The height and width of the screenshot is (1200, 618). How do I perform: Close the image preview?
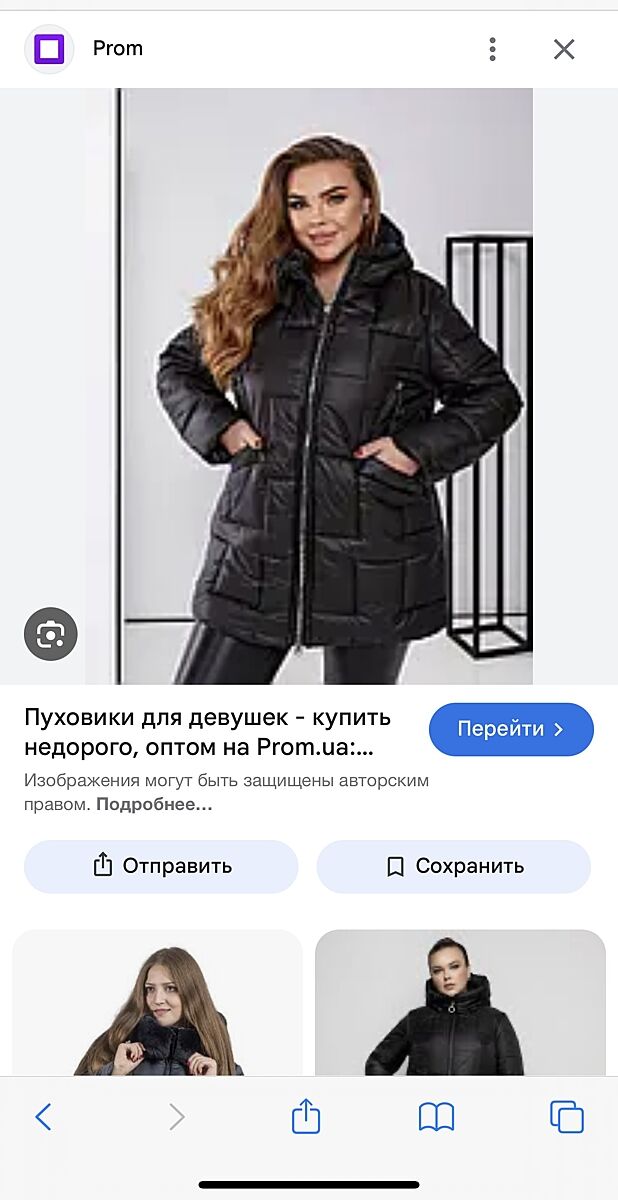point(564,49)
